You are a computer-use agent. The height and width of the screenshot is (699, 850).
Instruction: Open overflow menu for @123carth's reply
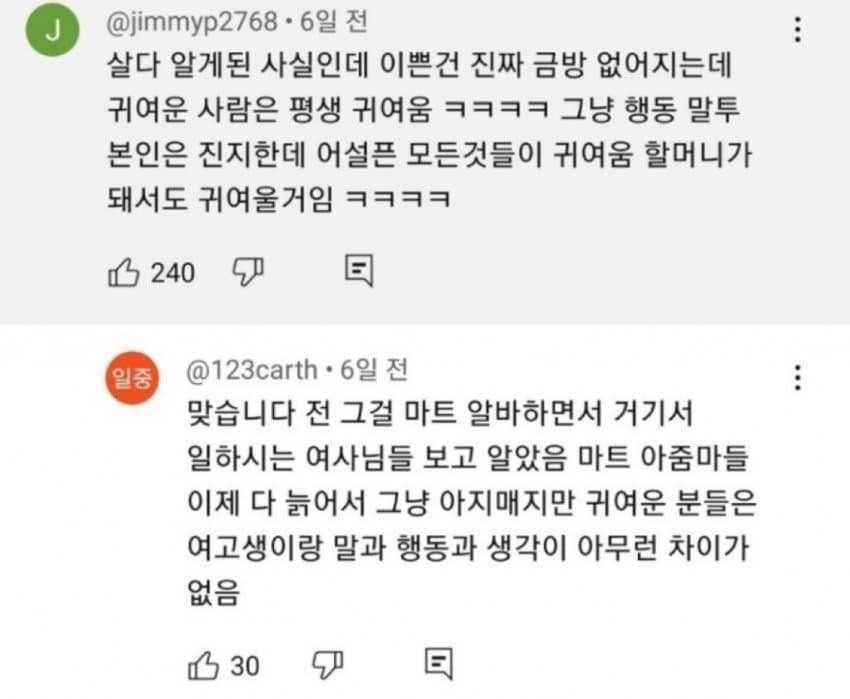click(x=797, y=377)
